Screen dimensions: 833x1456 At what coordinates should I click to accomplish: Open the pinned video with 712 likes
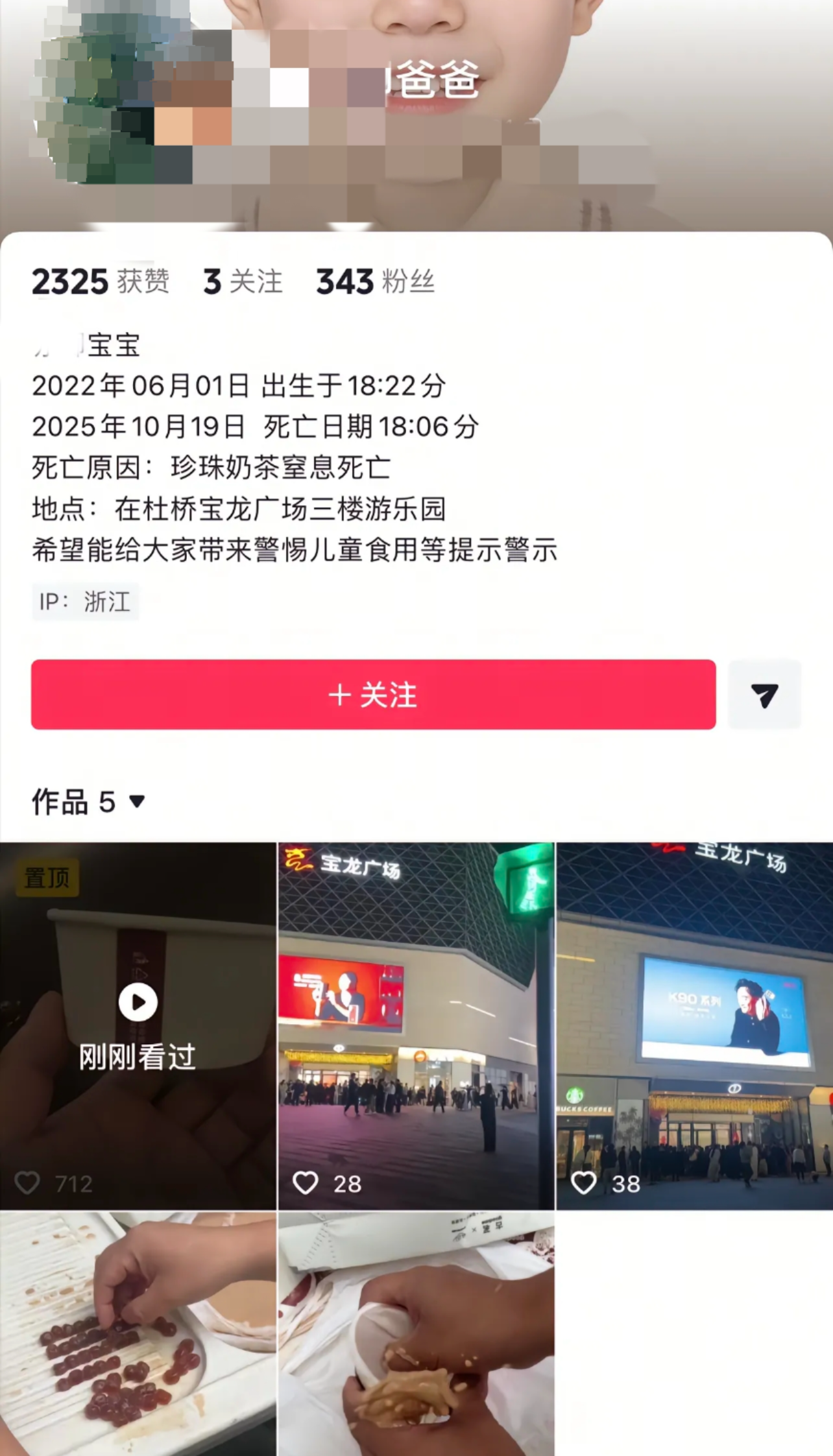138,1025
